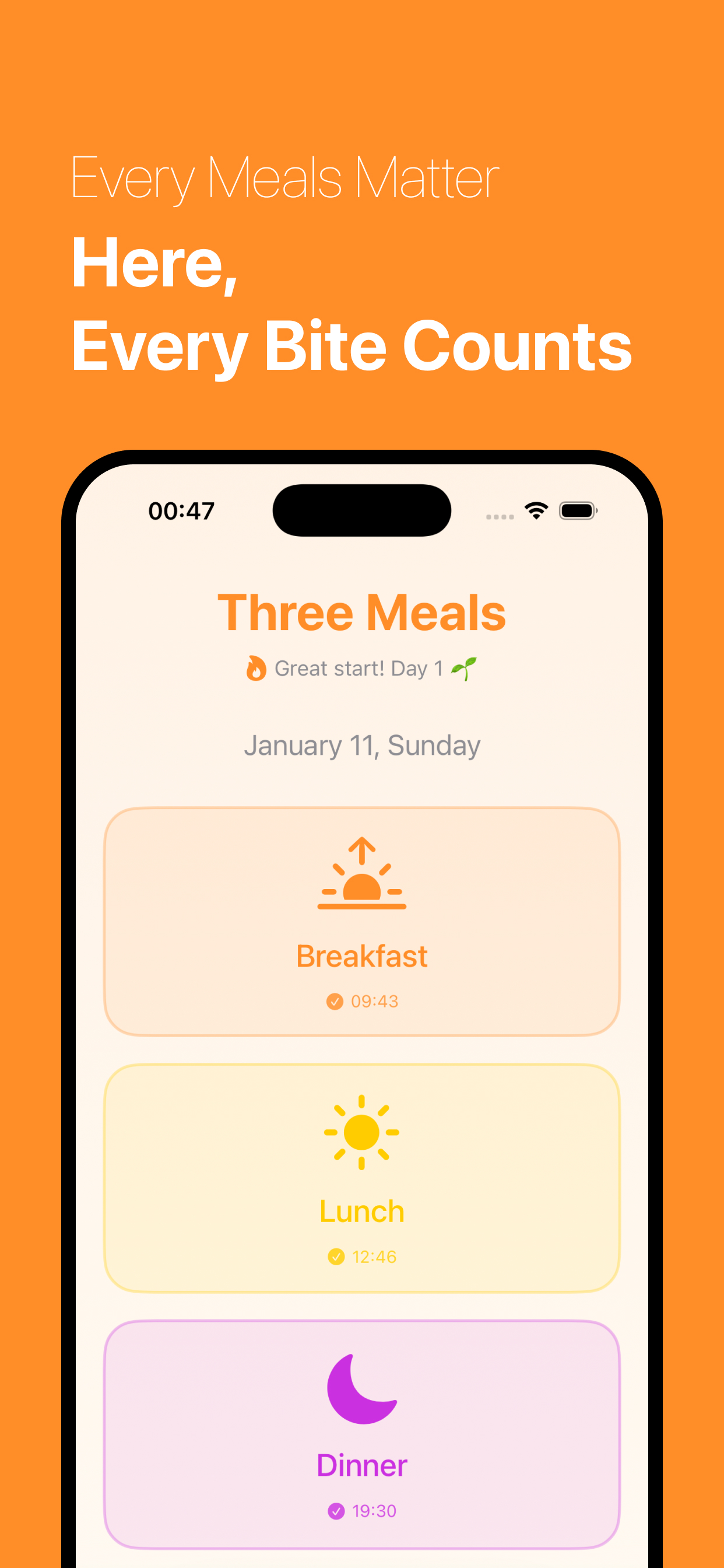Image resolution: width=724 pixels, height=1568 pixels.
Task: Select the sunrise icon on the Breakfast card
Action: (361, 883)
